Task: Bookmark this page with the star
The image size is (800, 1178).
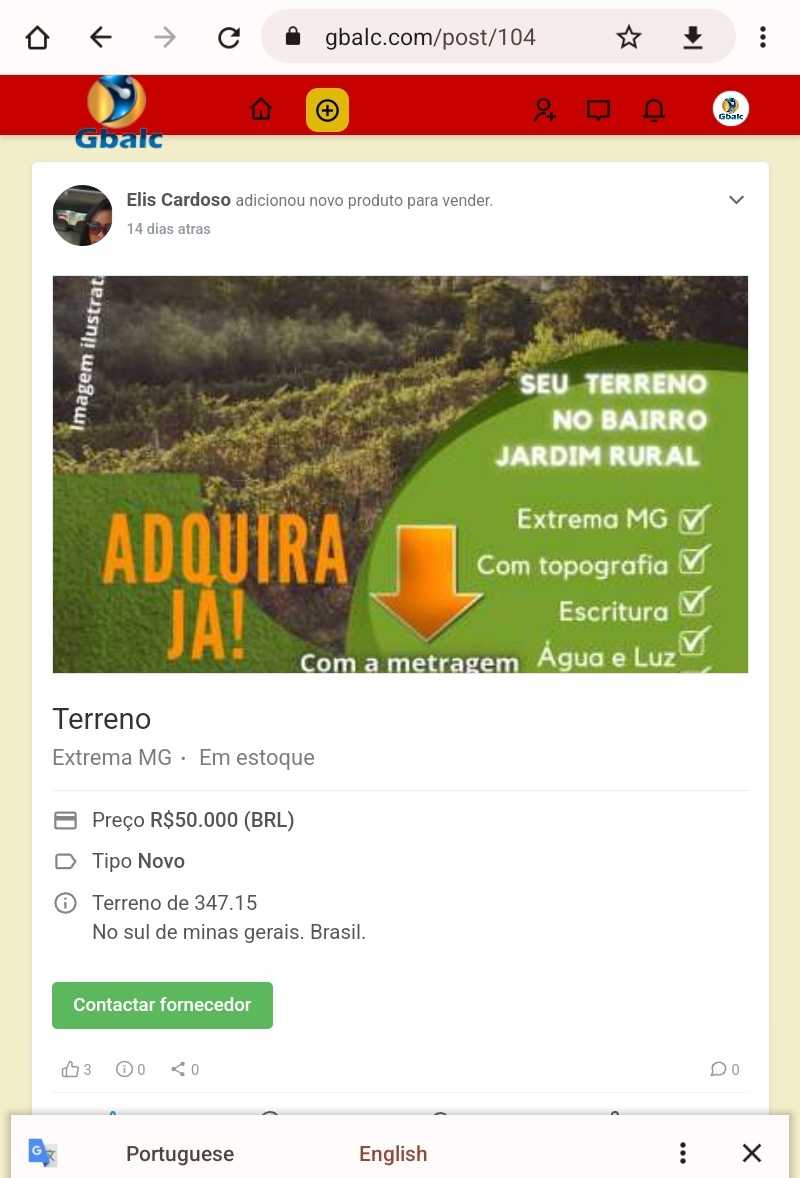Action: 629,37
